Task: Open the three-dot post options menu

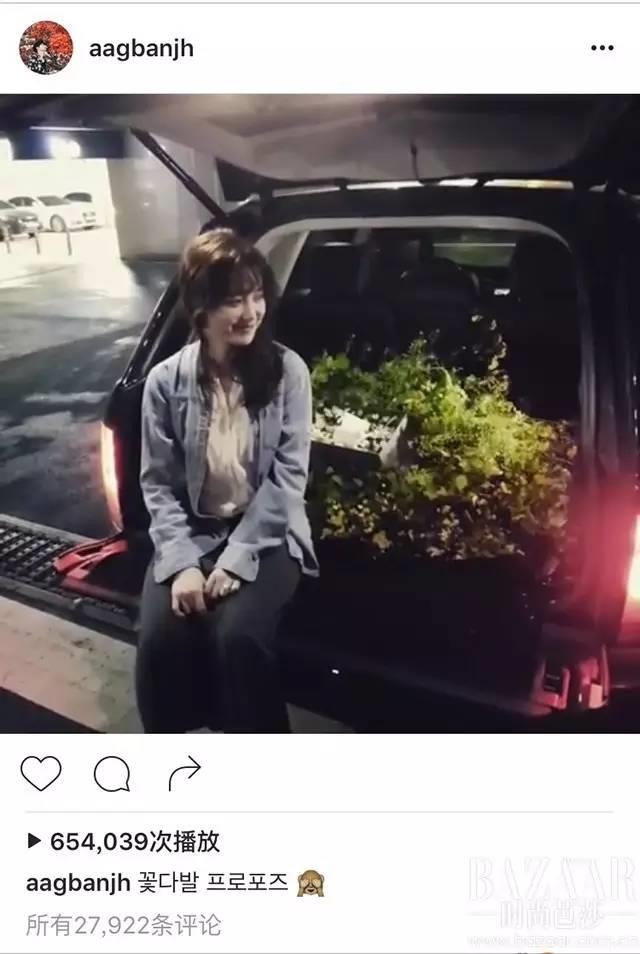Action: 601,48
